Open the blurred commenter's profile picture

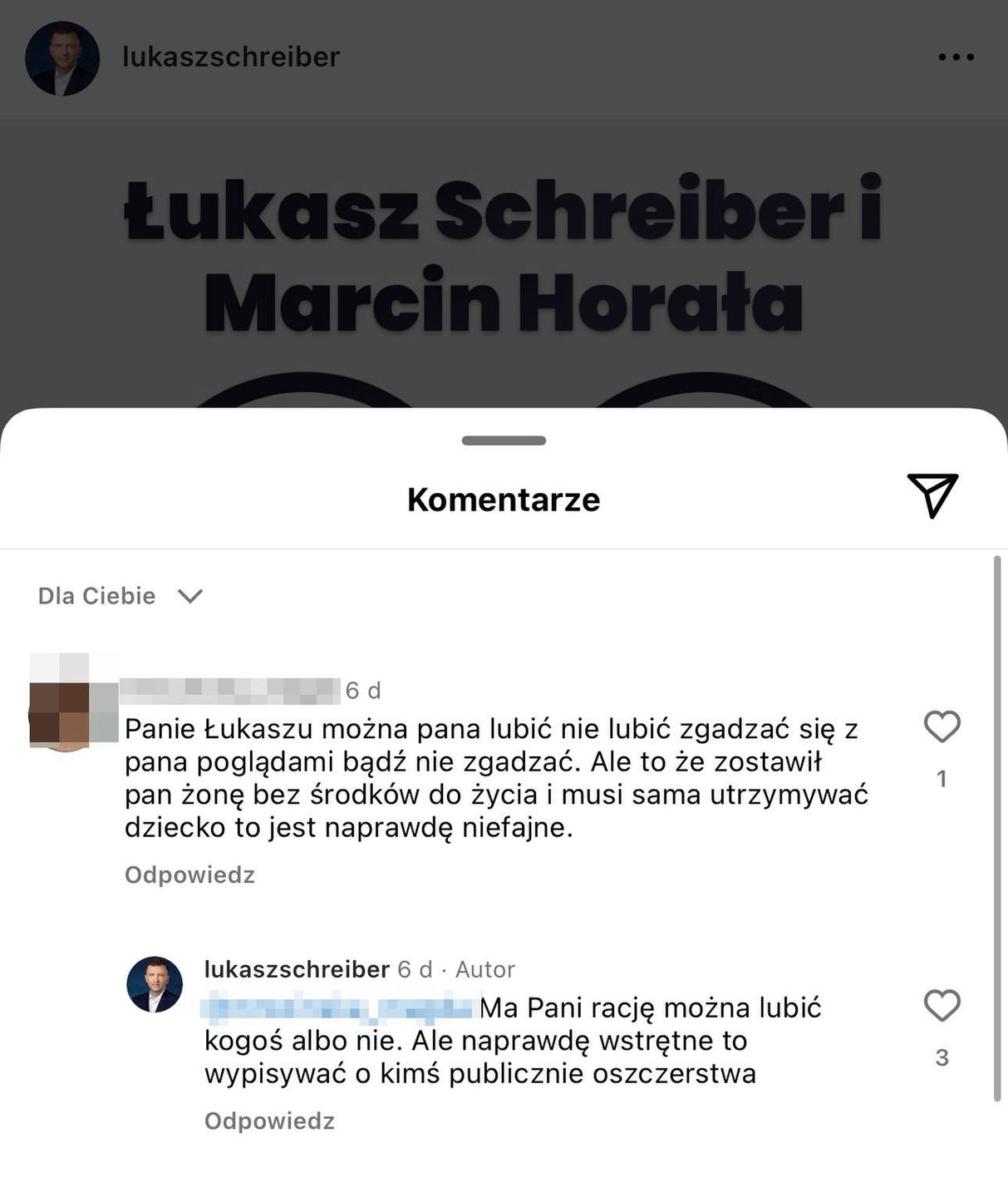point(63,704)
